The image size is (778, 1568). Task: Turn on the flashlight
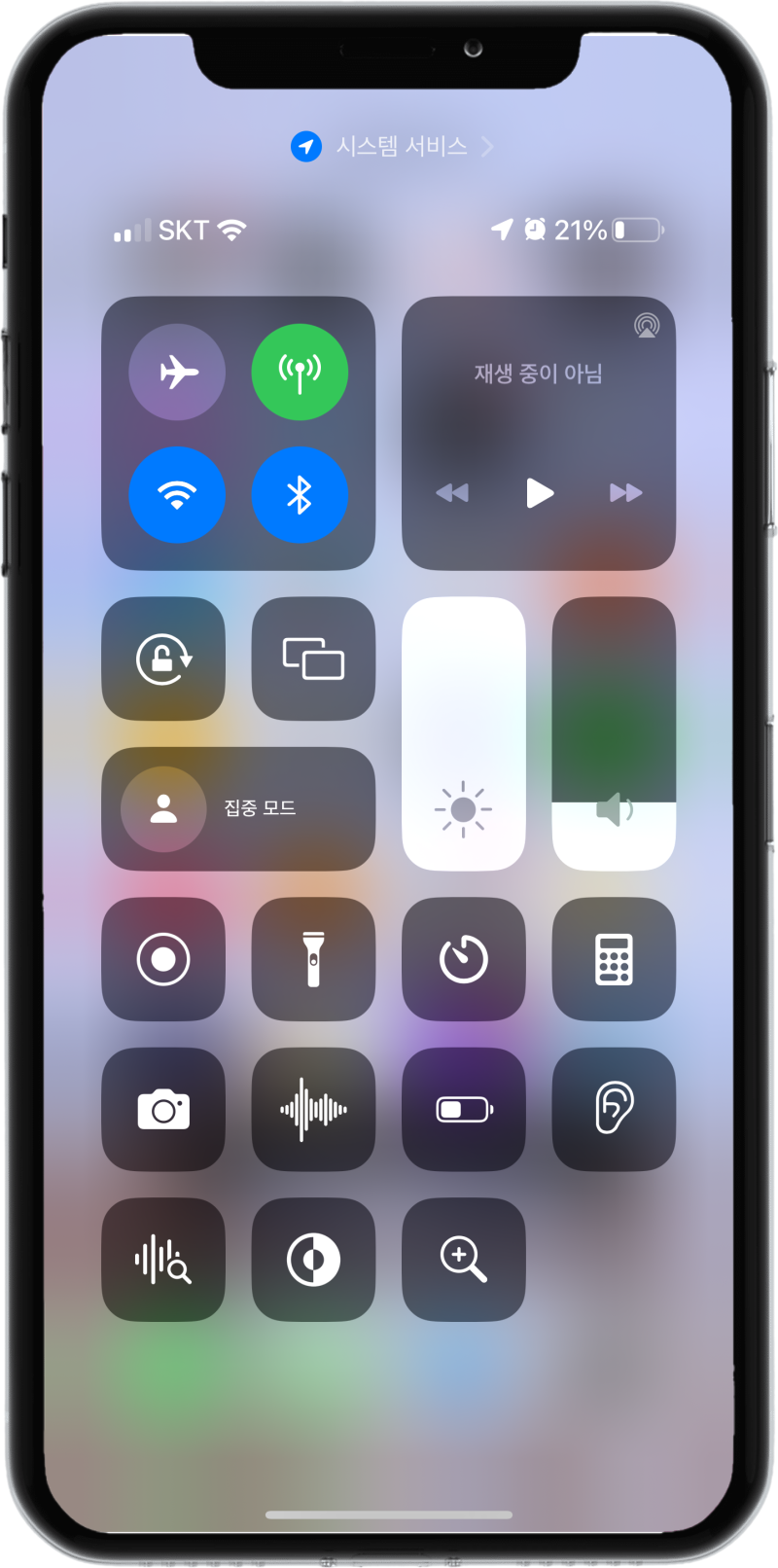tap(313, 959)
